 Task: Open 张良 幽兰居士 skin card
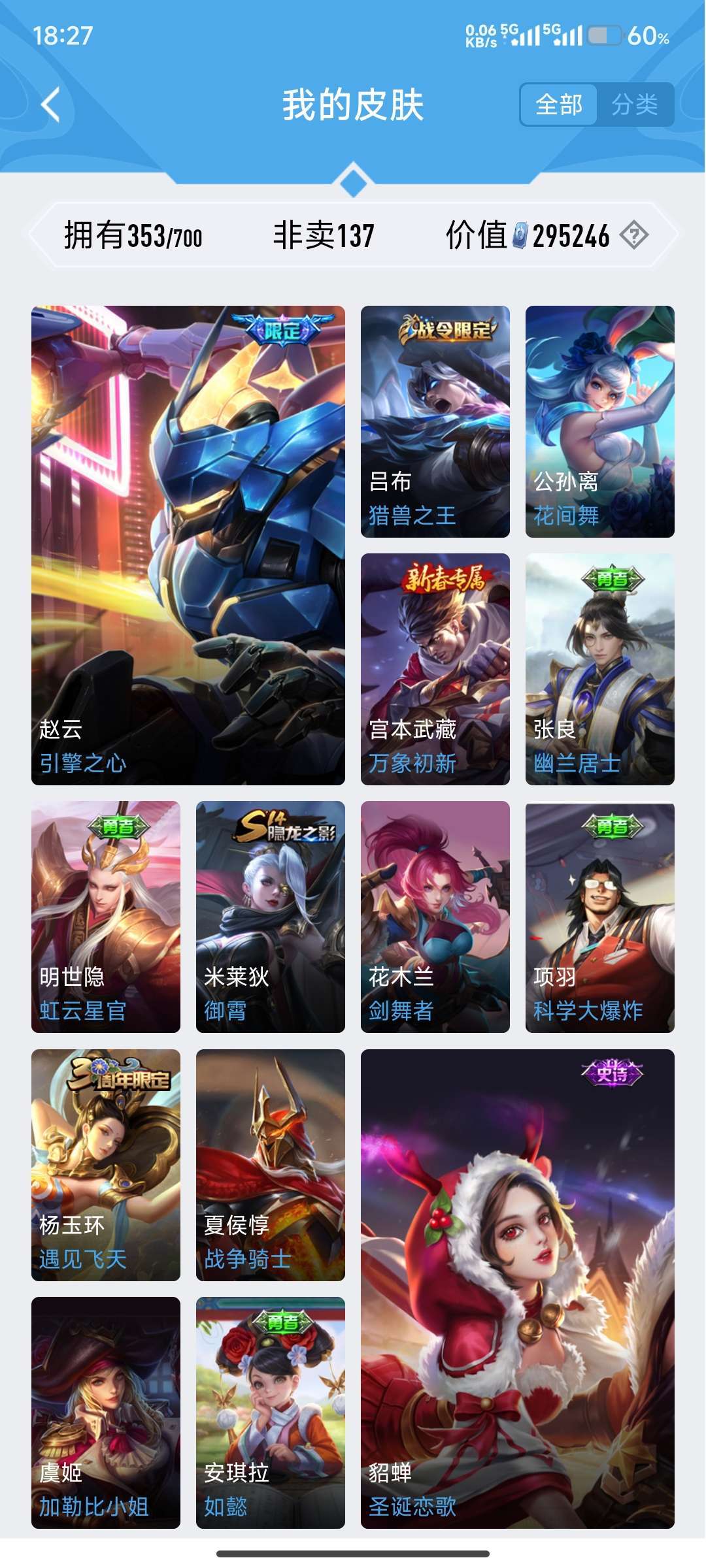[x=600, y=669]
